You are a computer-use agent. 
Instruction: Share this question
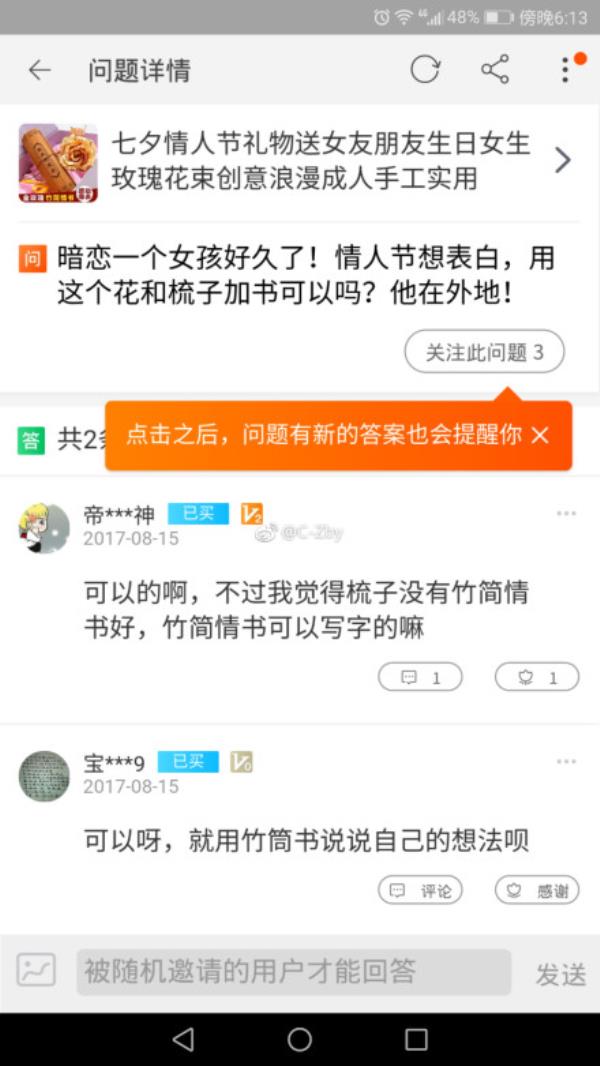(495, 69)
